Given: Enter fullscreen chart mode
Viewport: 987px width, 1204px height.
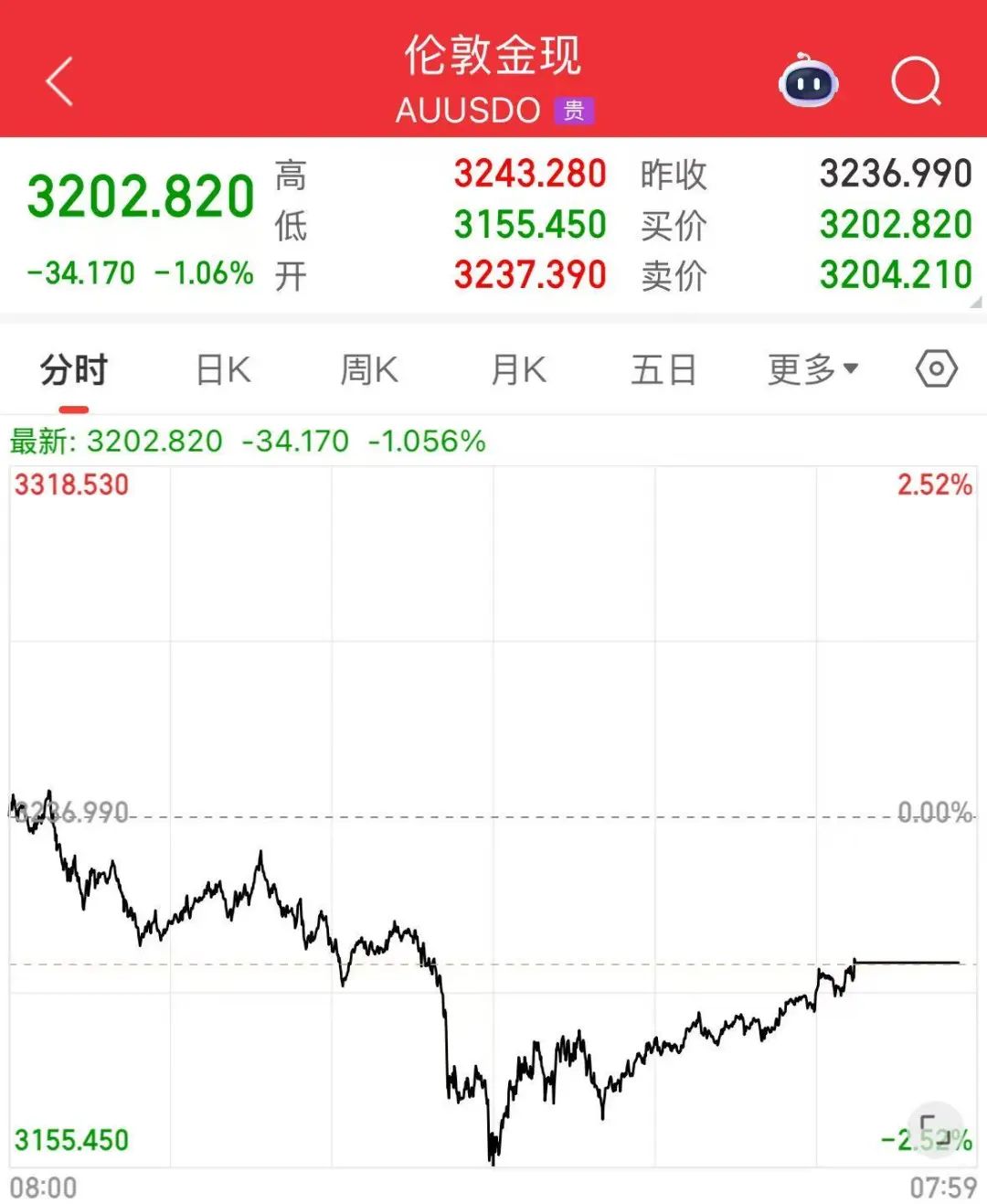Looking at the screenshot, I should [x=934, y=1129].
